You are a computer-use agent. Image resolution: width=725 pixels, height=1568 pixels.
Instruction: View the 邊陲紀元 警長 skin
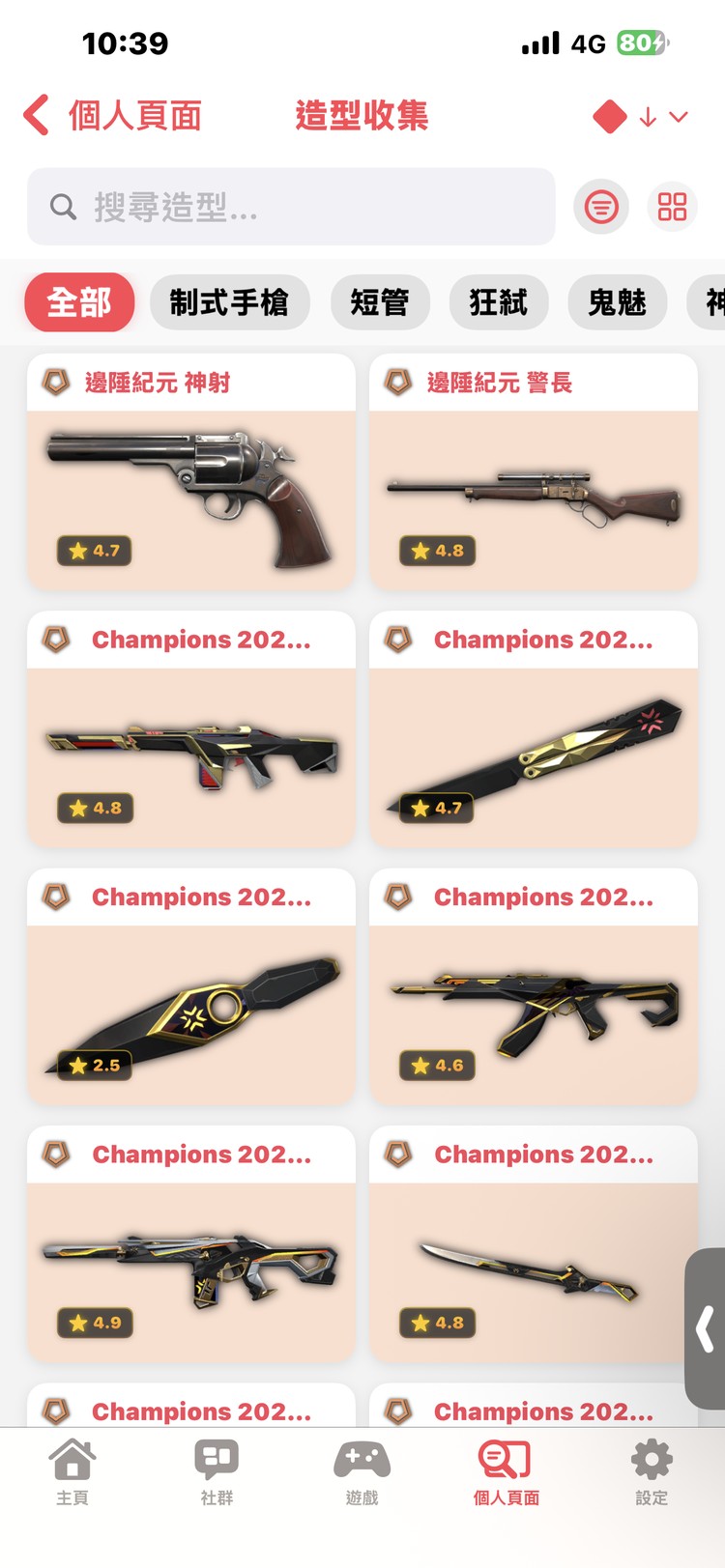tap(534, 472)
